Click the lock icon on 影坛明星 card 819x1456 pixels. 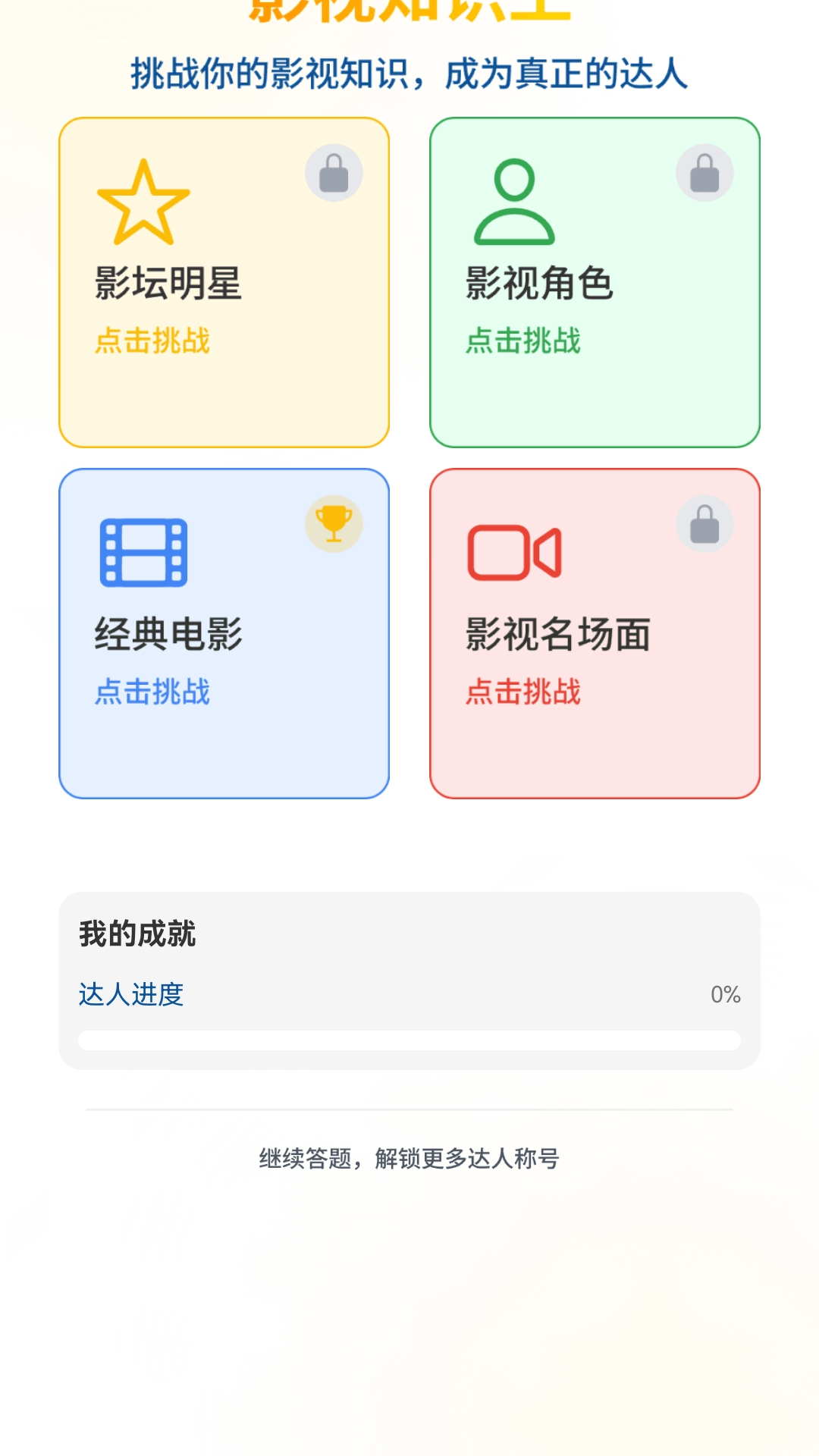pyautogui.click(x=334, y=173)
